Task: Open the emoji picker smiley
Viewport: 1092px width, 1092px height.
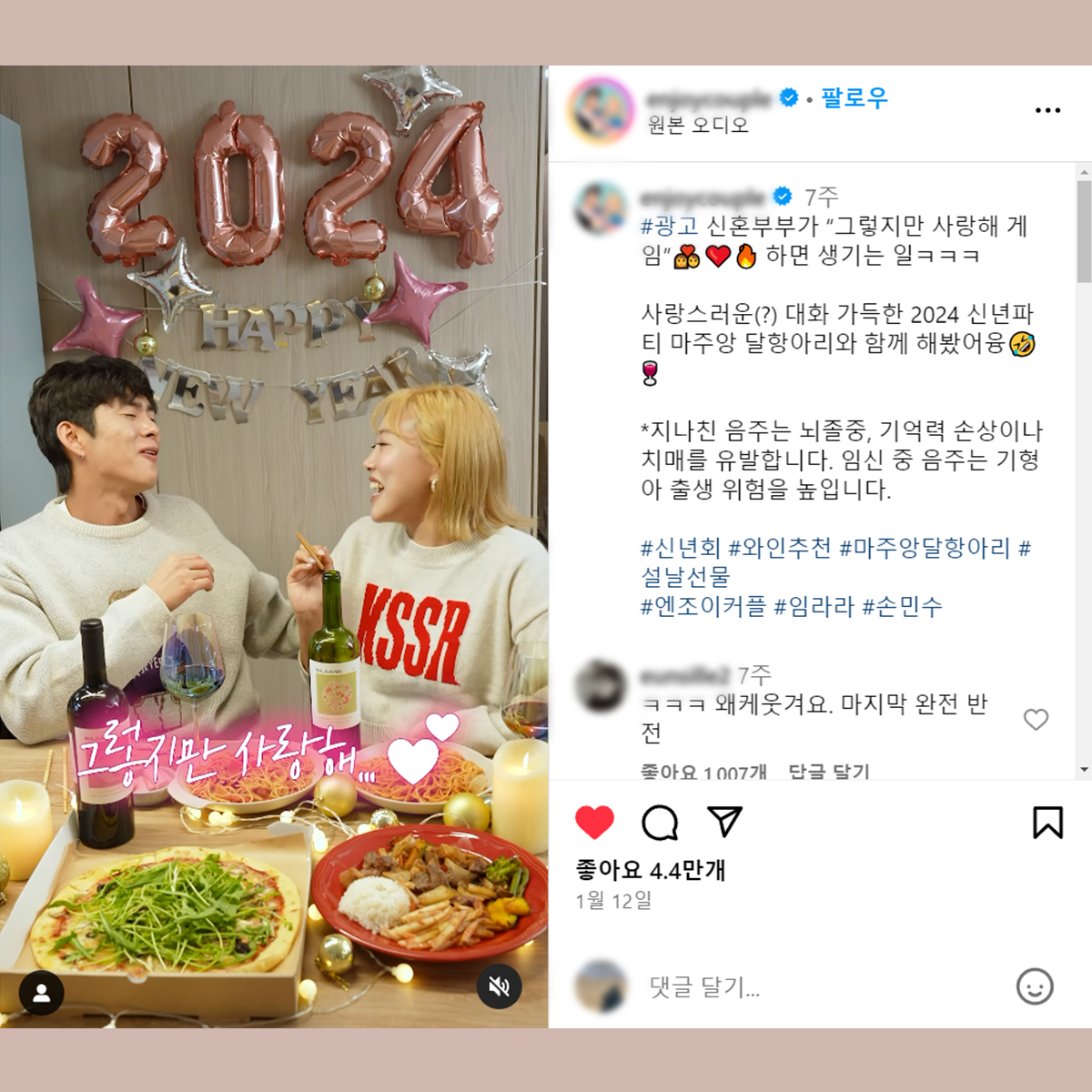Action: tap(1035, 986)
